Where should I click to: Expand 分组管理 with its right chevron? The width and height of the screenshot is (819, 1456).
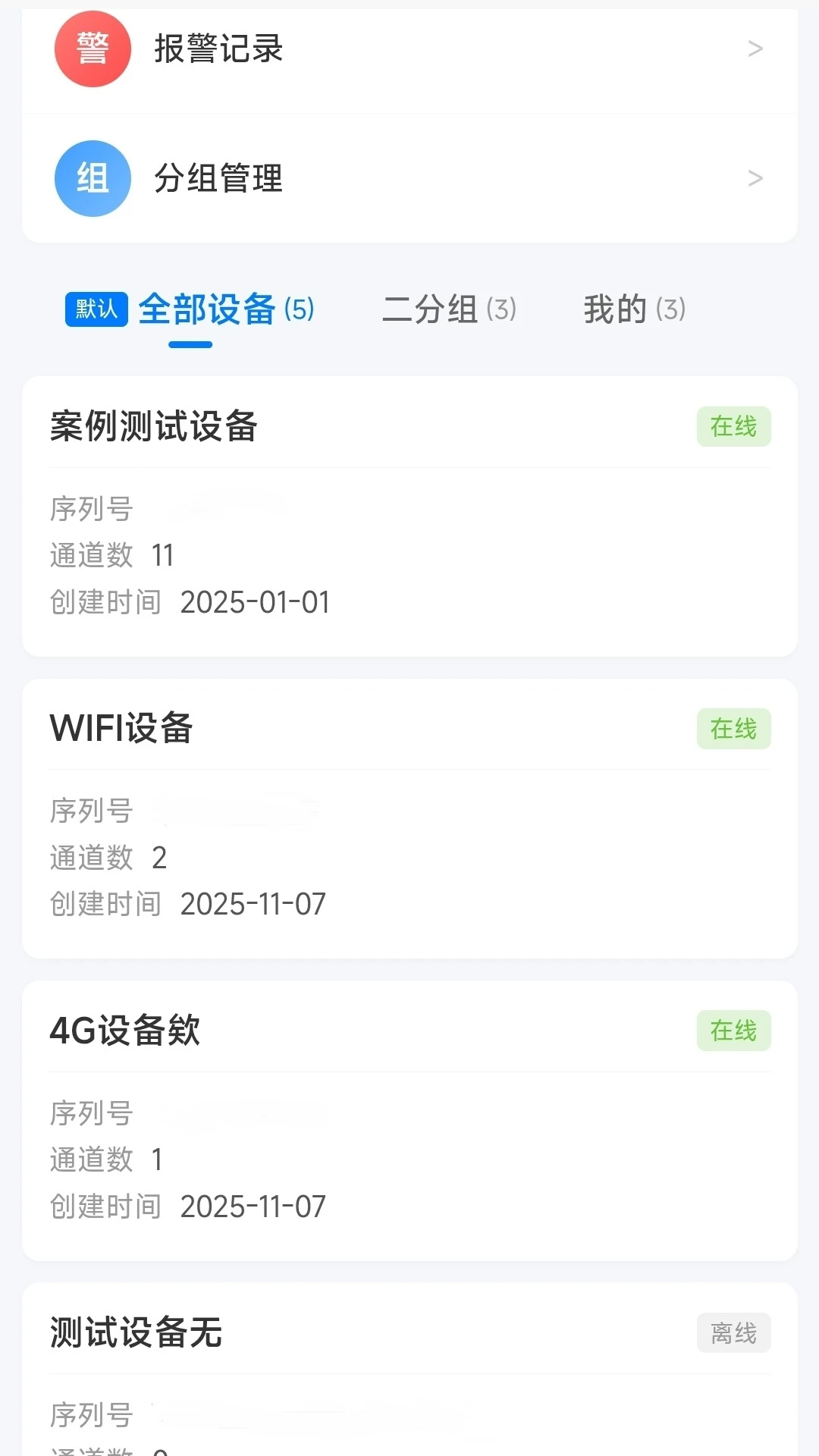[x=755, y=178]
